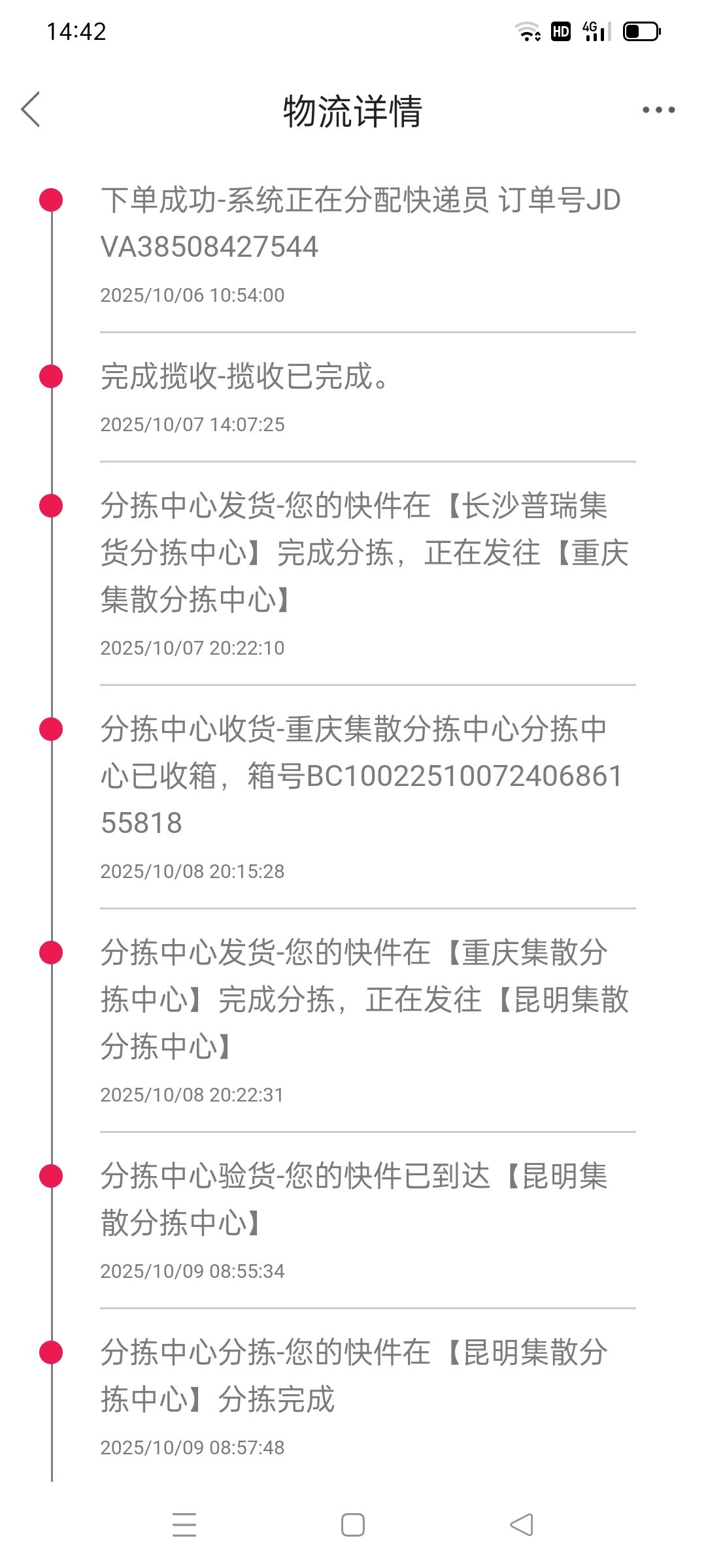Go back from the 物流详情 page
This screenshot has height=1568, width=706.
pyautogui.click(x=31, y=109)
